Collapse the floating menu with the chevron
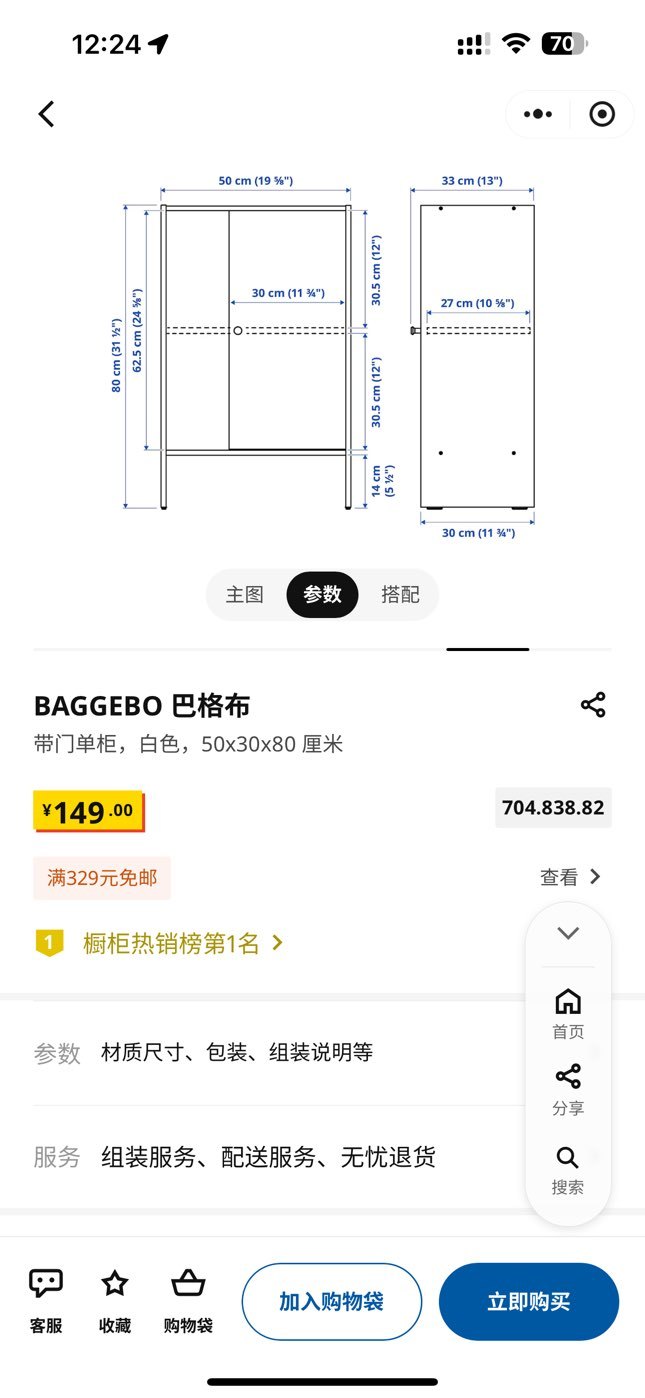Viewport: 645px width, 1398px height. coord(568,933)
